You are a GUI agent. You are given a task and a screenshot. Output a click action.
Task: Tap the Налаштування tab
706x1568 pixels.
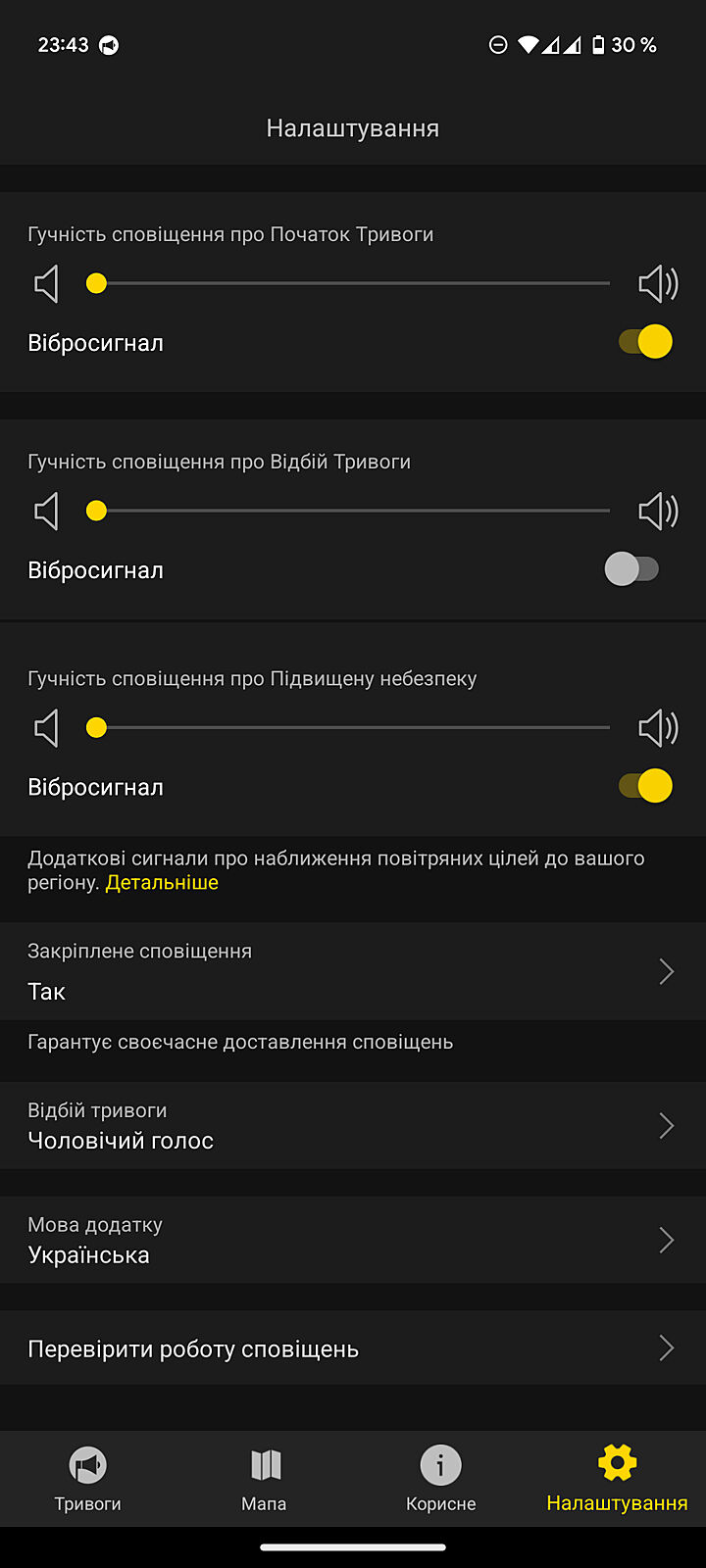click(617, 1479)
